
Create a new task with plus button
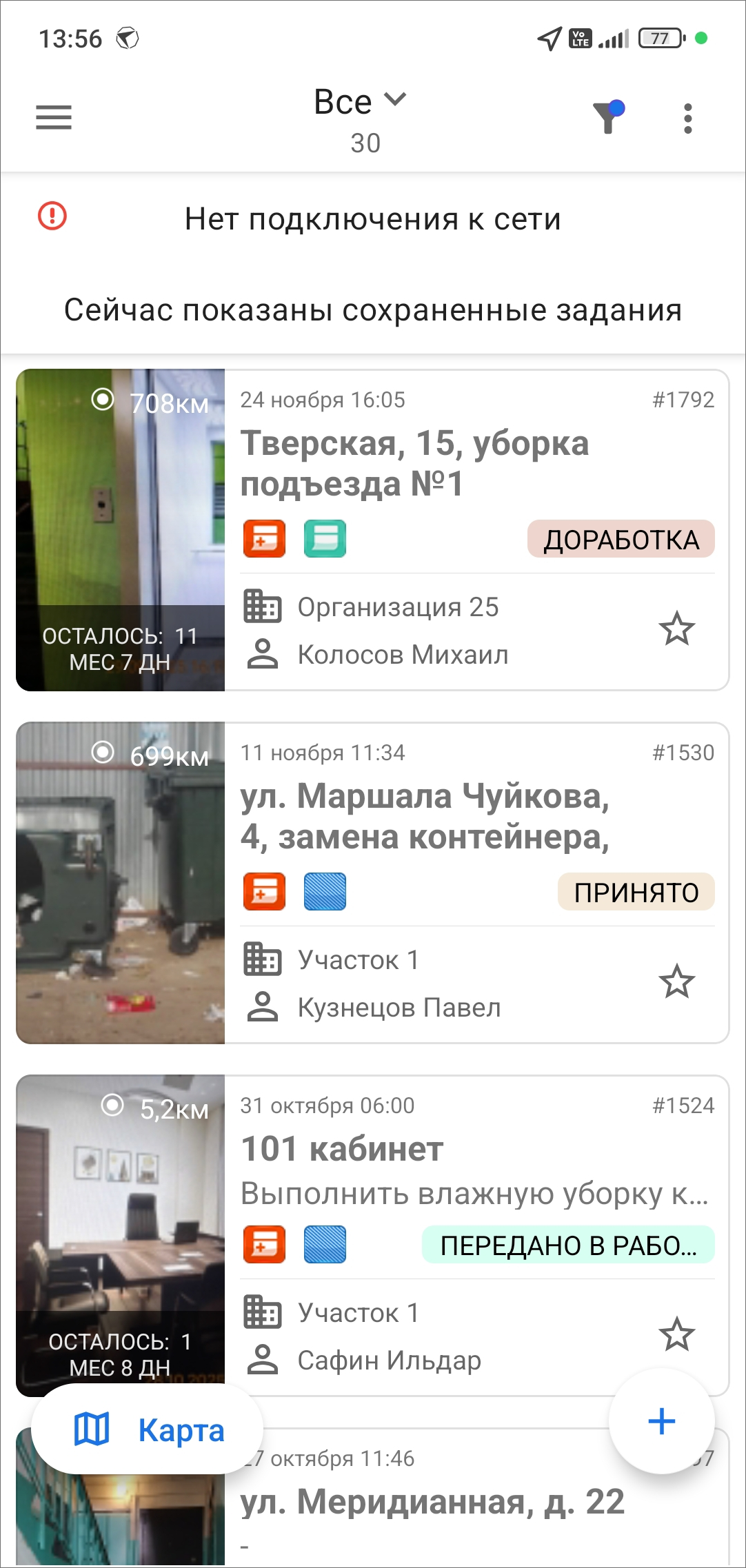(x=661, y=1421)
